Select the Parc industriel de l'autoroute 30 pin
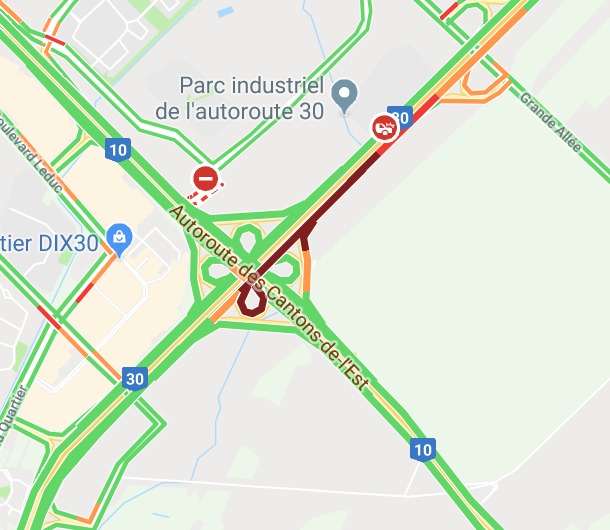This screenshot has width=610, height=530. 345,95
